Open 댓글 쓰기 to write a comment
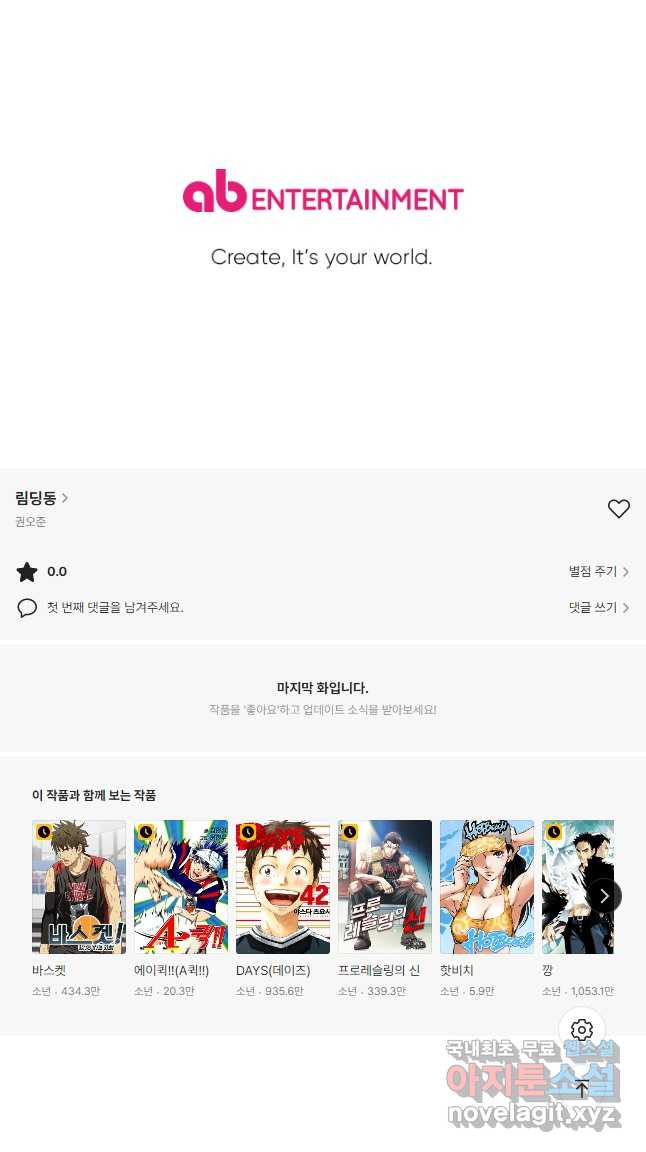The width and height of the screenshot is (646, 1152). click(x=598, y=607)
